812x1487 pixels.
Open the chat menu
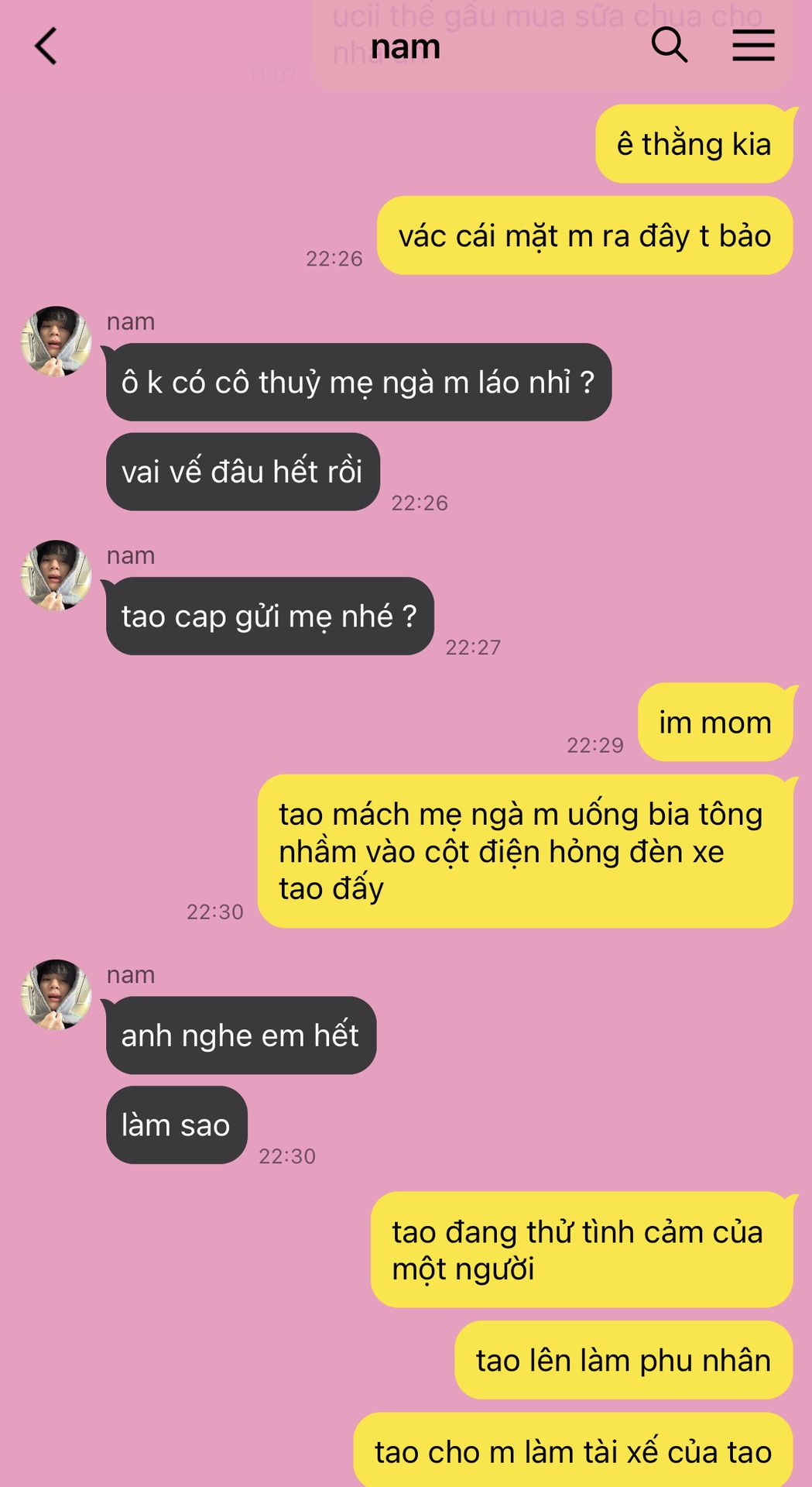pyautogui.click(x=753, y=45)
